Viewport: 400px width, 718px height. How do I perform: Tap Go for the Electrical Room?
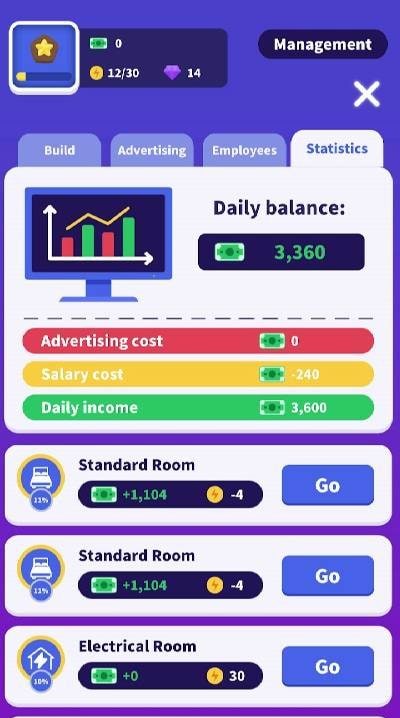[x=328, y=666]
